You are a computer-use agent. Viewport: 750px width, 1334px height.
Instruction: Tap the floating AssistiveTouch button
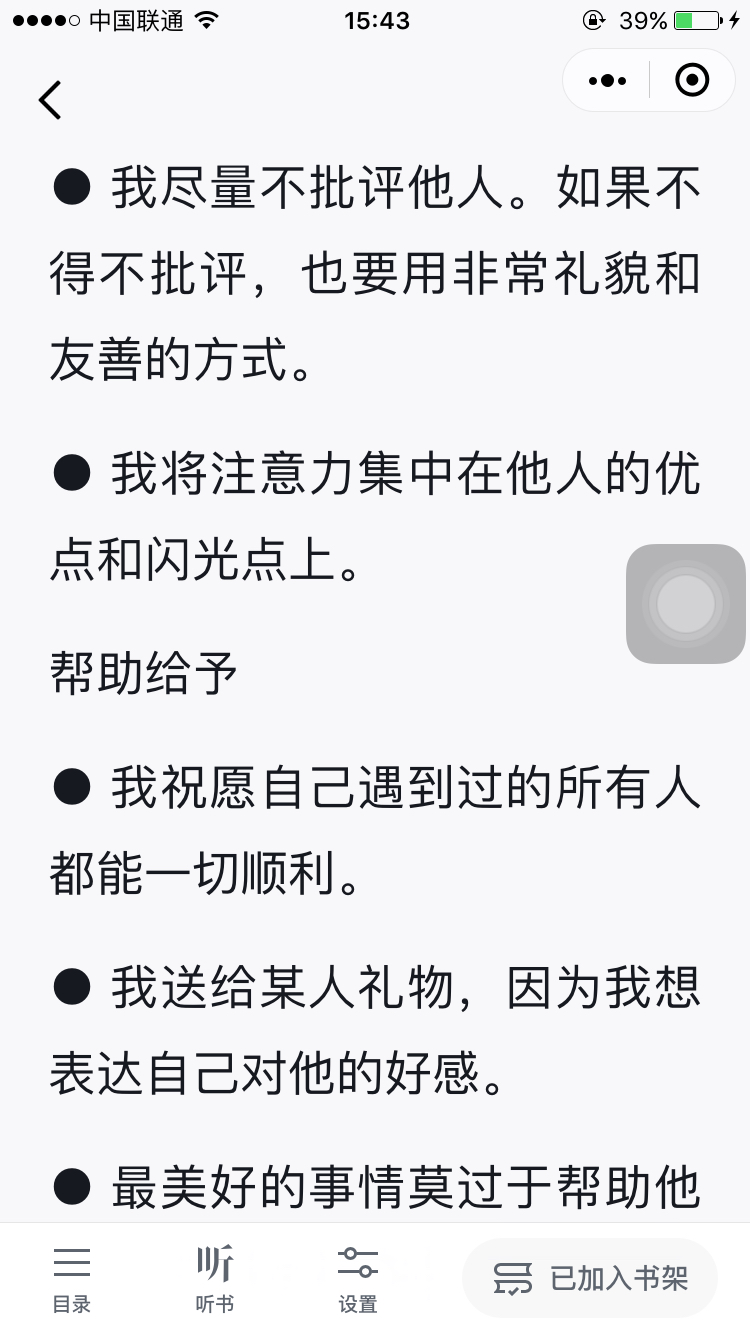(686, 603)
